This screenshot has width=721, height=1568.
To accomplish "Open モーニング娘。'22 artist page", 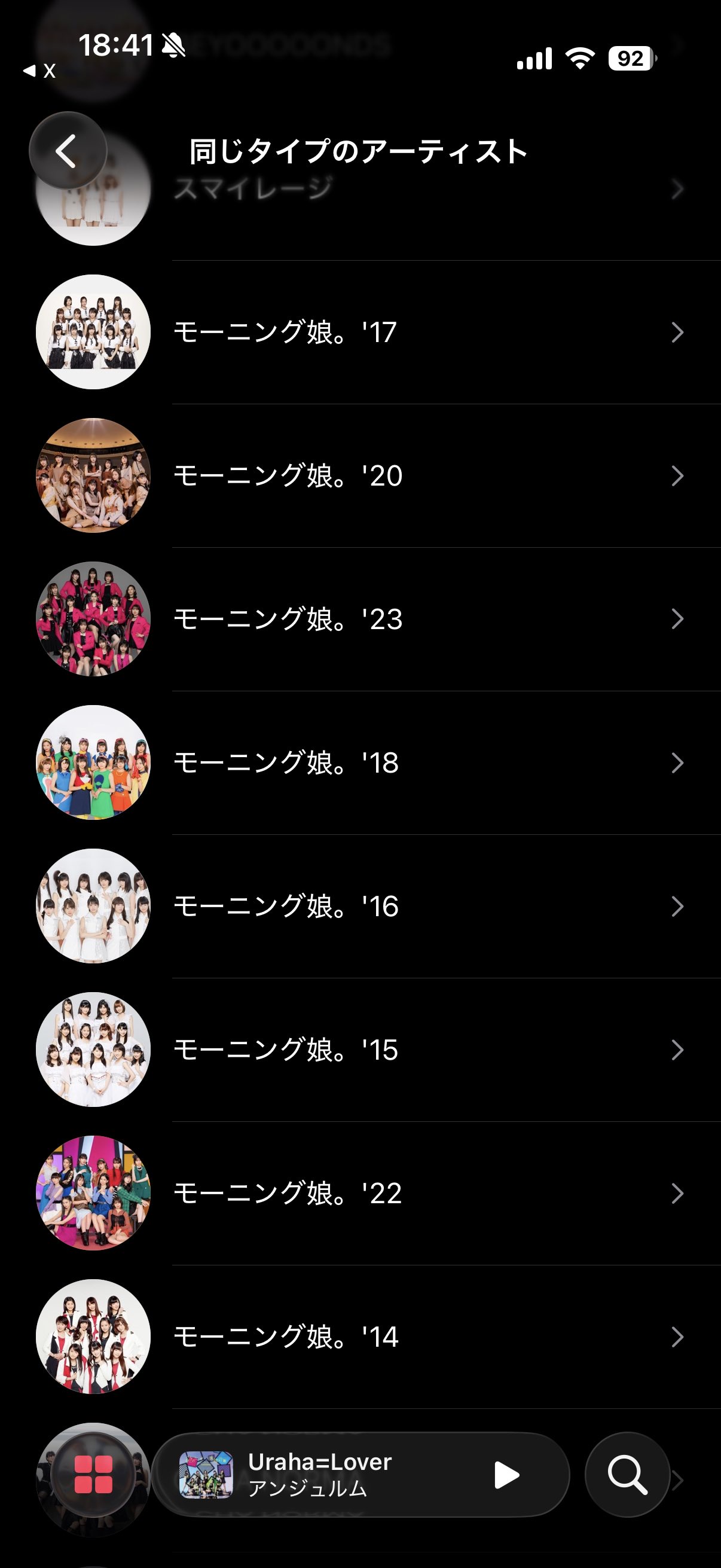I will click(x=365, y=1194).
